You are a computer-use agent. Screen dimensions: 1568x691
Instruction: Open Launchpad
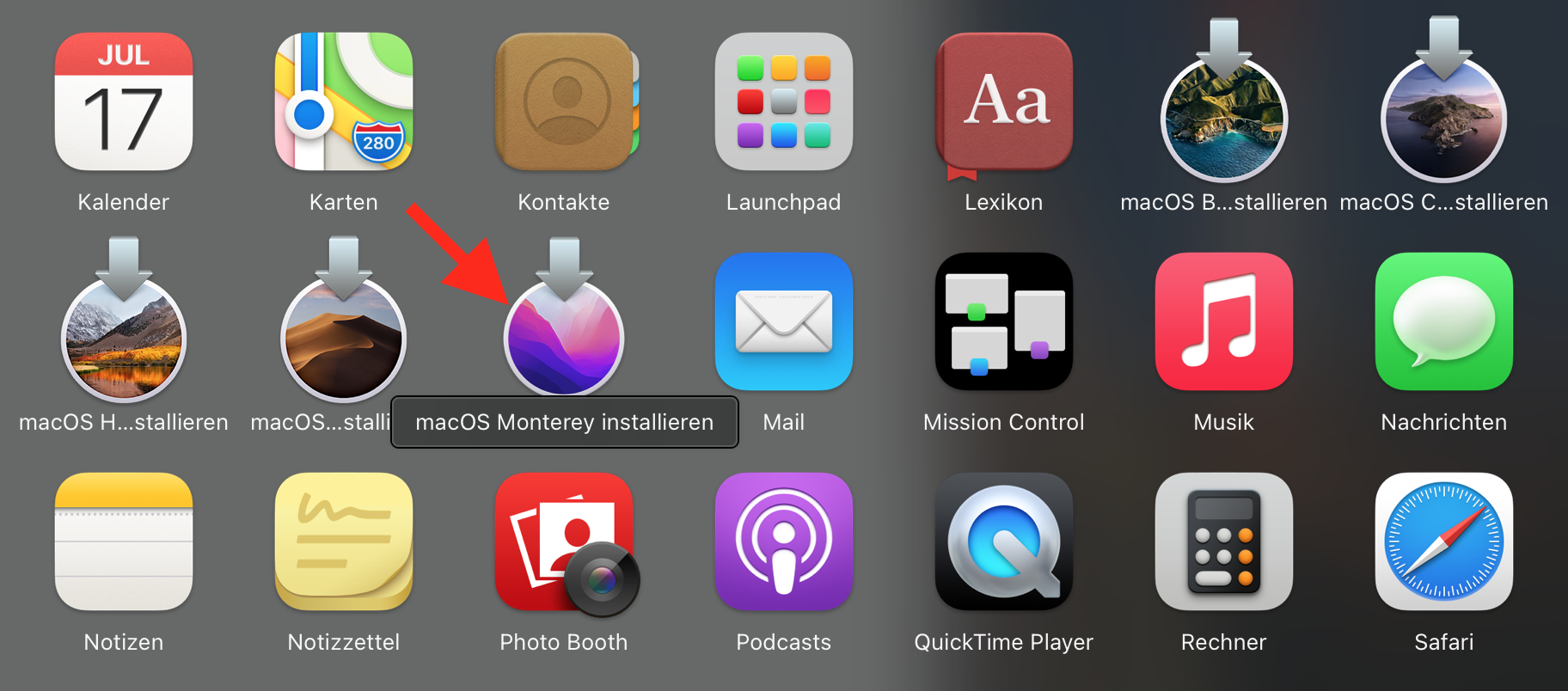[784, 101]
